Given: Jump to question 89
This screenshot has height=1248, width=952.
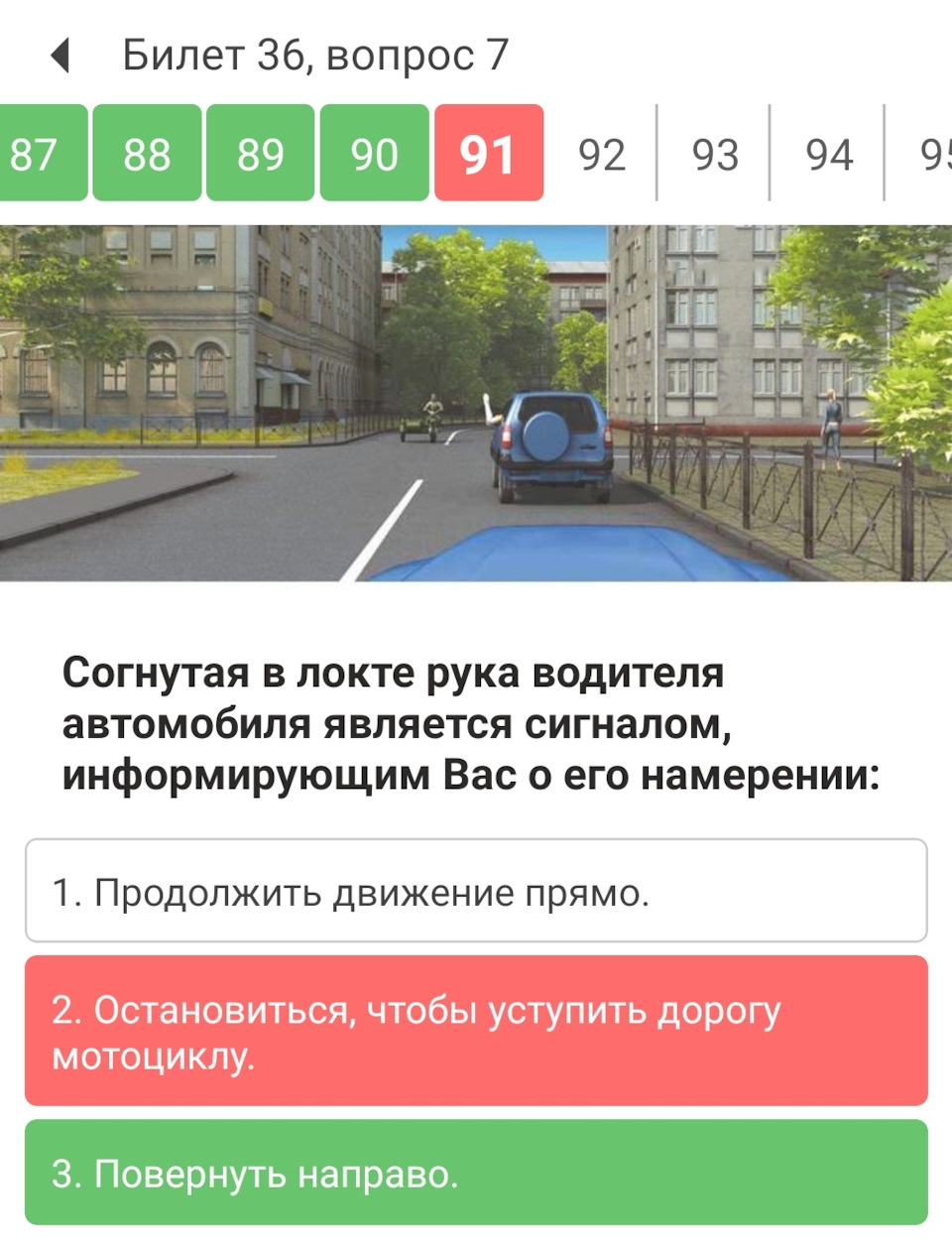Looking at the screenshot, I should 261,154.
